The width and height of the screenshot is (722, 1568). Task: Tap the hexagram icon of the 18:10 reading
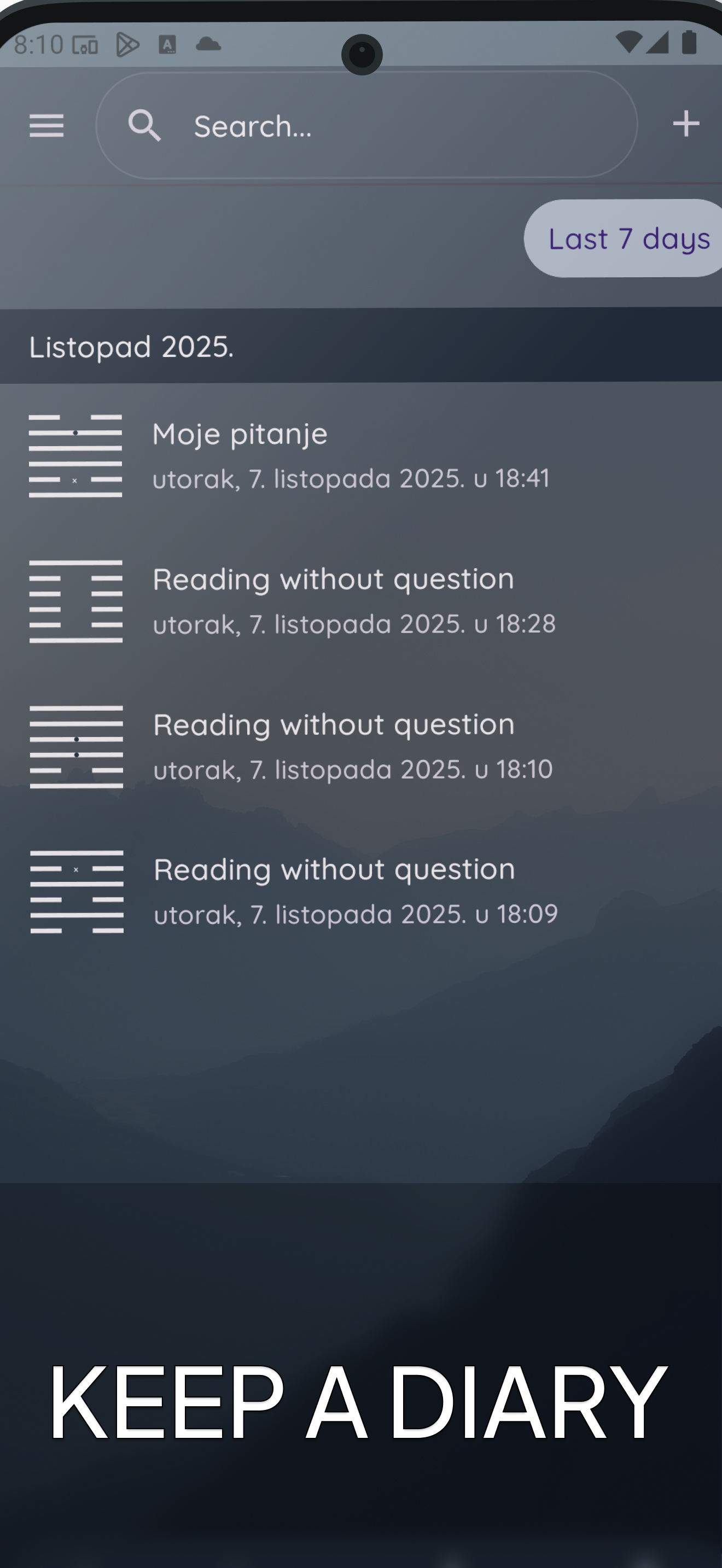pyautogui.click(x=75, y=747)
